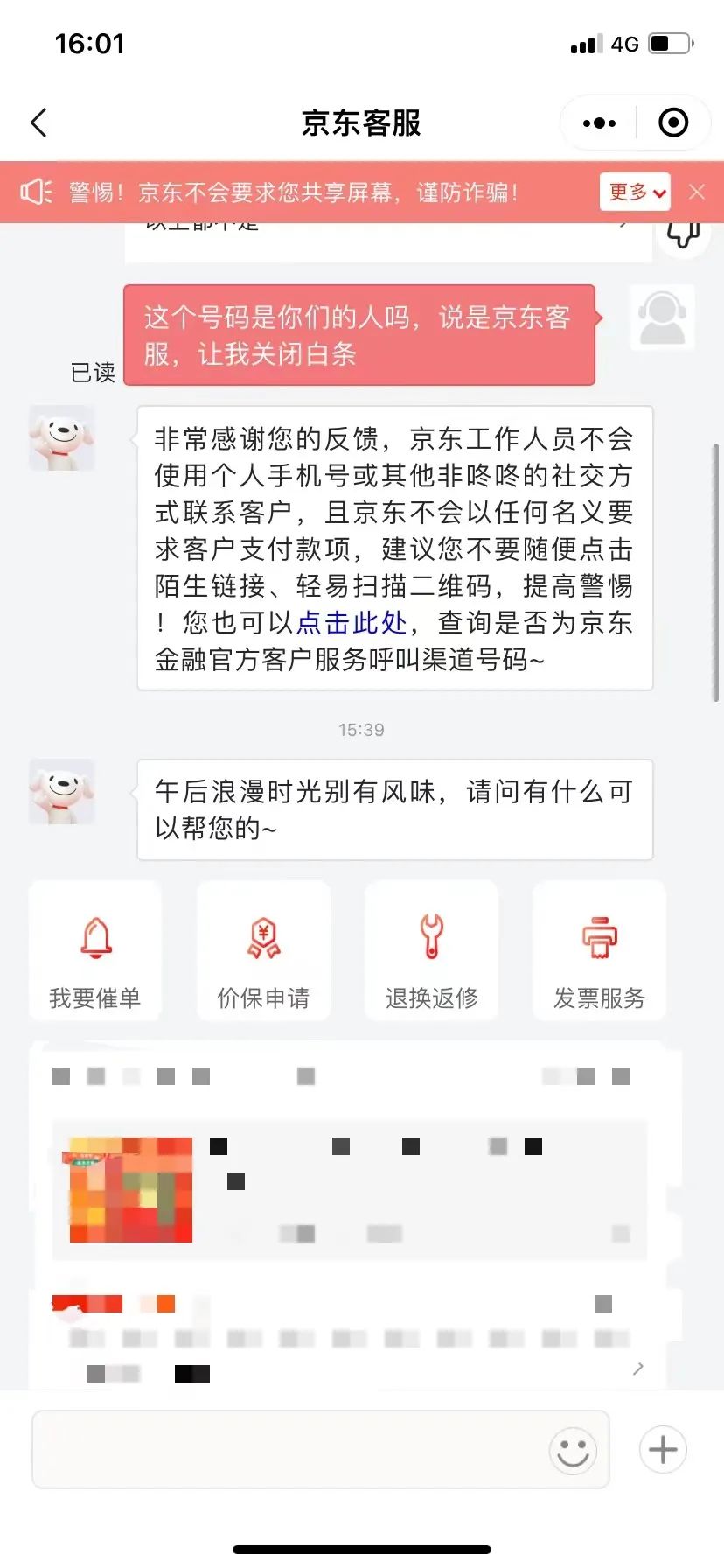This screenshot has width=724, height=1568.
Task: Tap the customer service headset avatar
Action: (663, 317)
